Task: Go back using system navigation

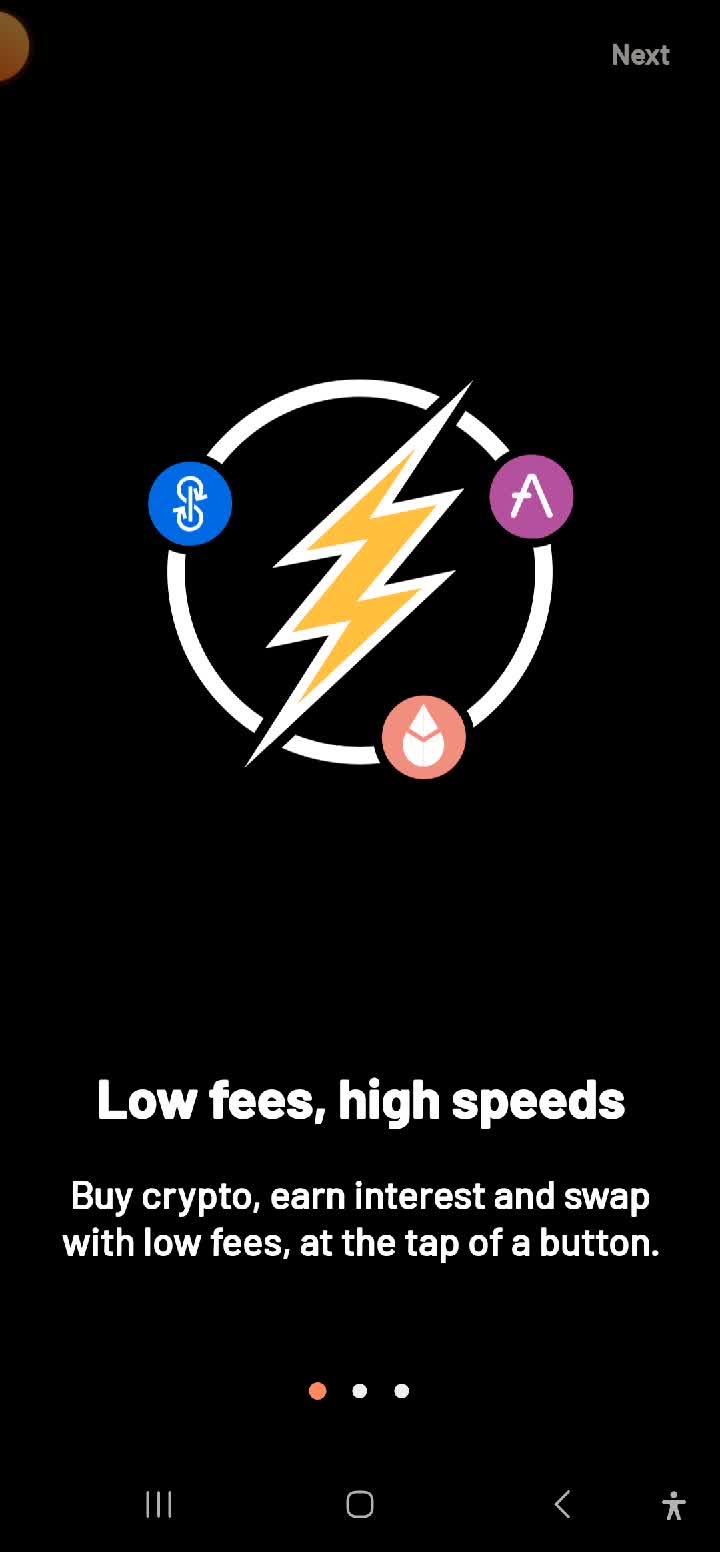Action: (563, 1504)
